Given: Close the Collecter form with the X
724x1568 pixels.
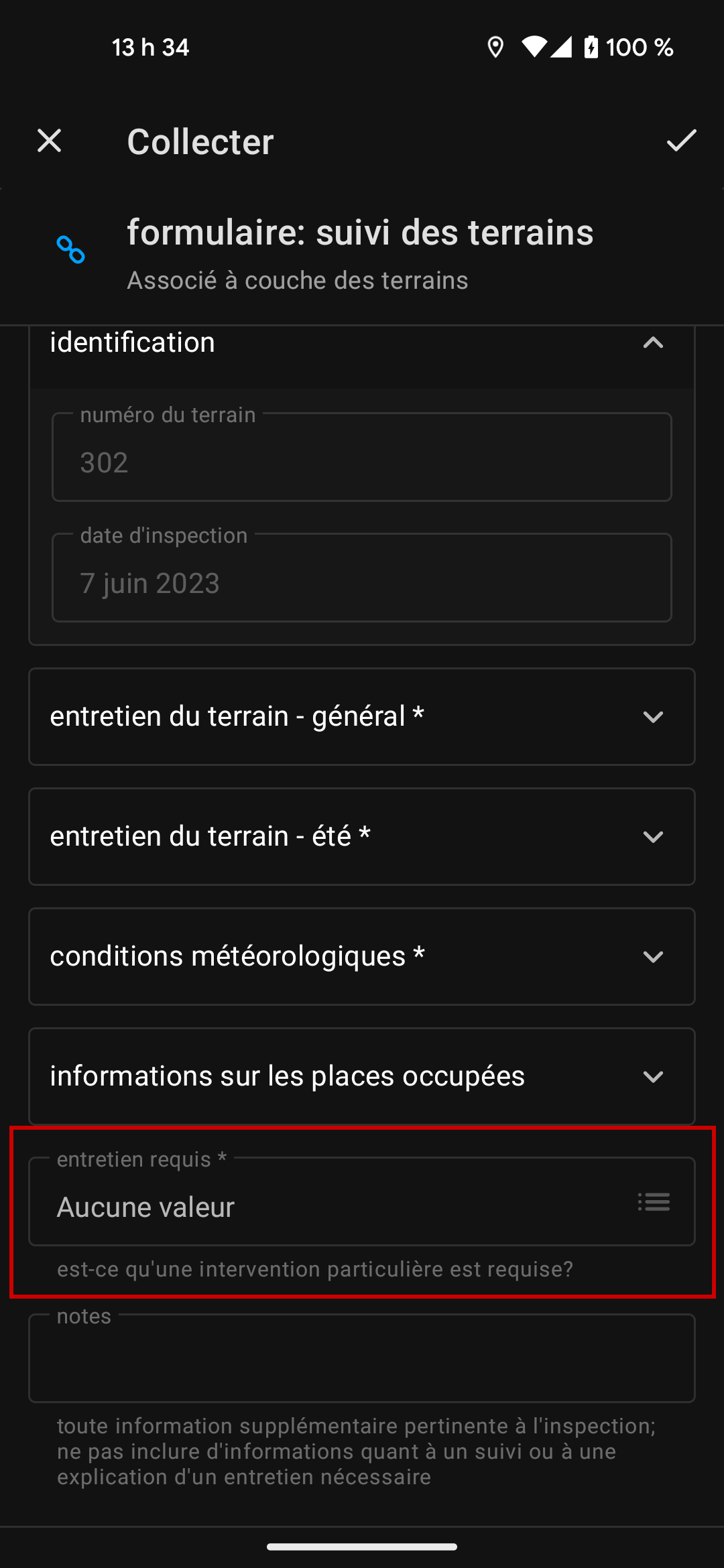Looking at the screenshot, I should tap(49, 141).
